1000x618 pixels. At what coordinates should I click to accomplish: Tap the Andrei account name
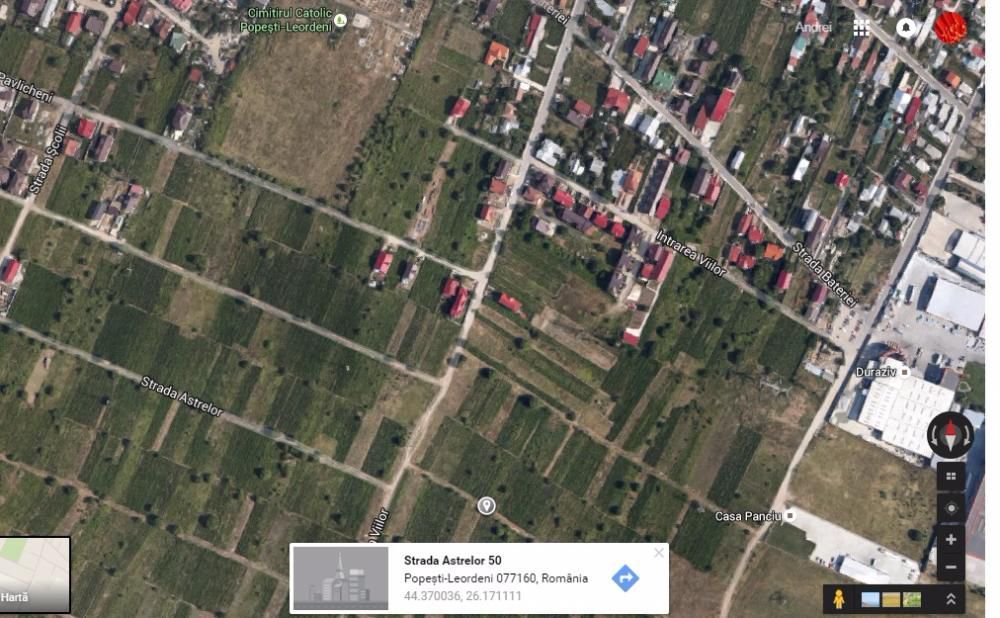(x=812, y=28)
